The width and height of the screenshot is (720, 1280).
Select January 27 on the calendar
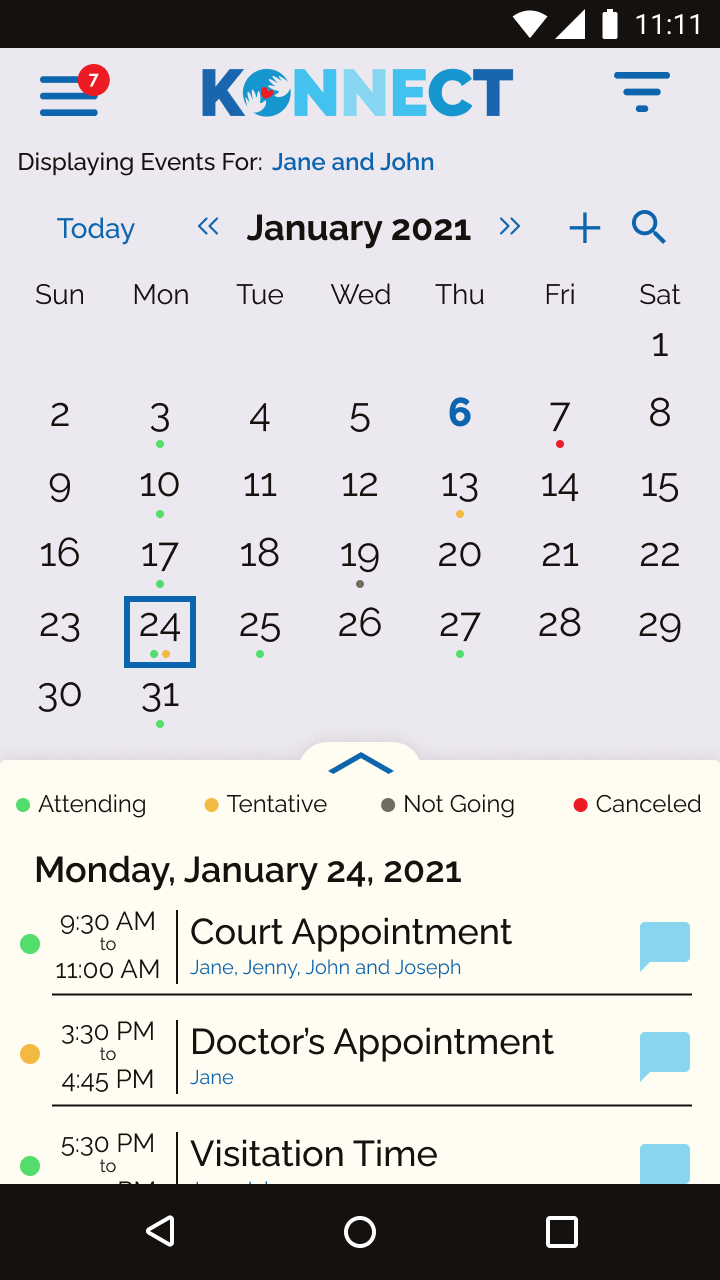point(460,627)
